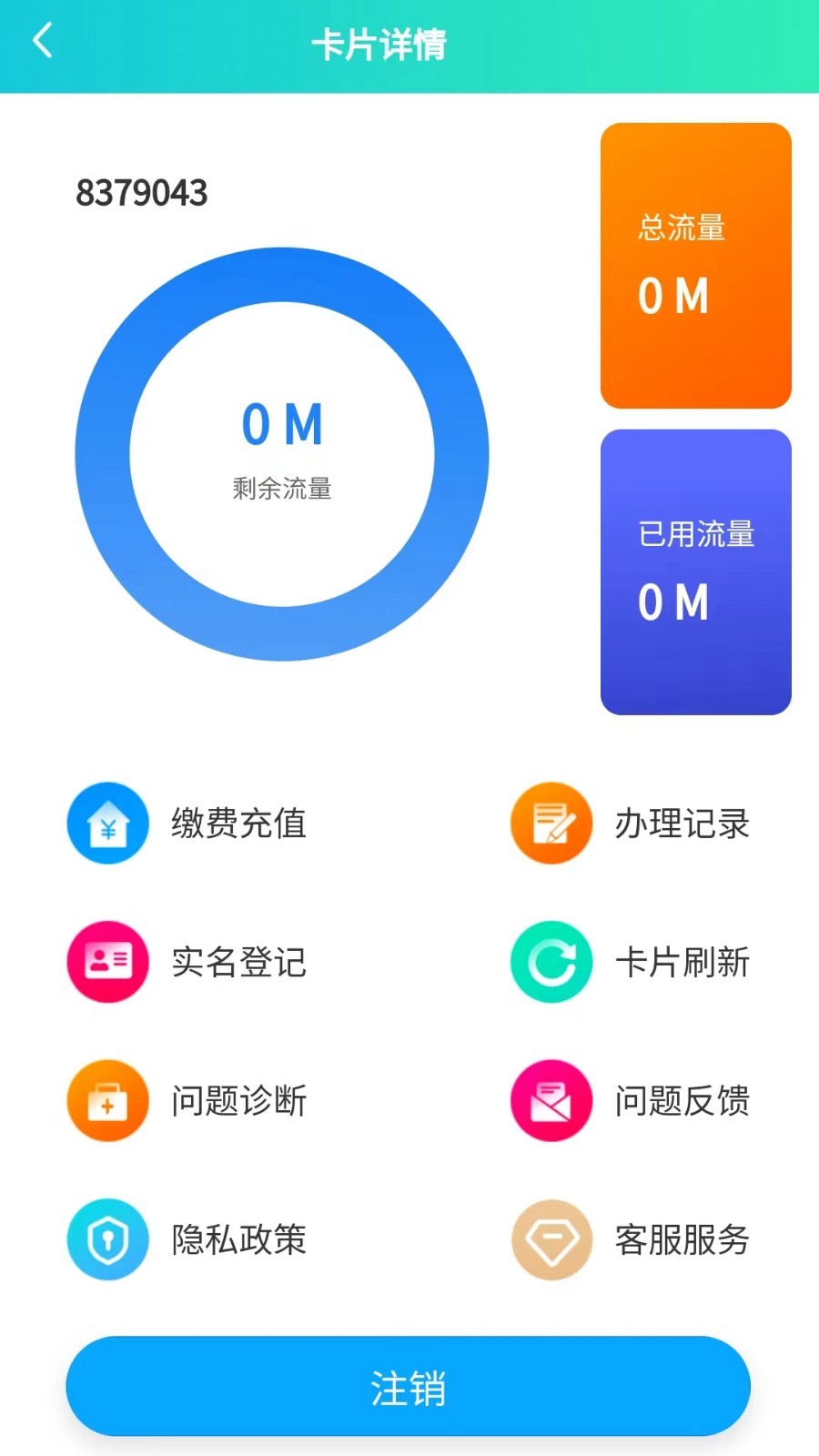
Task: Click the 注销 logout button
Action: [x=407, y=1386]
